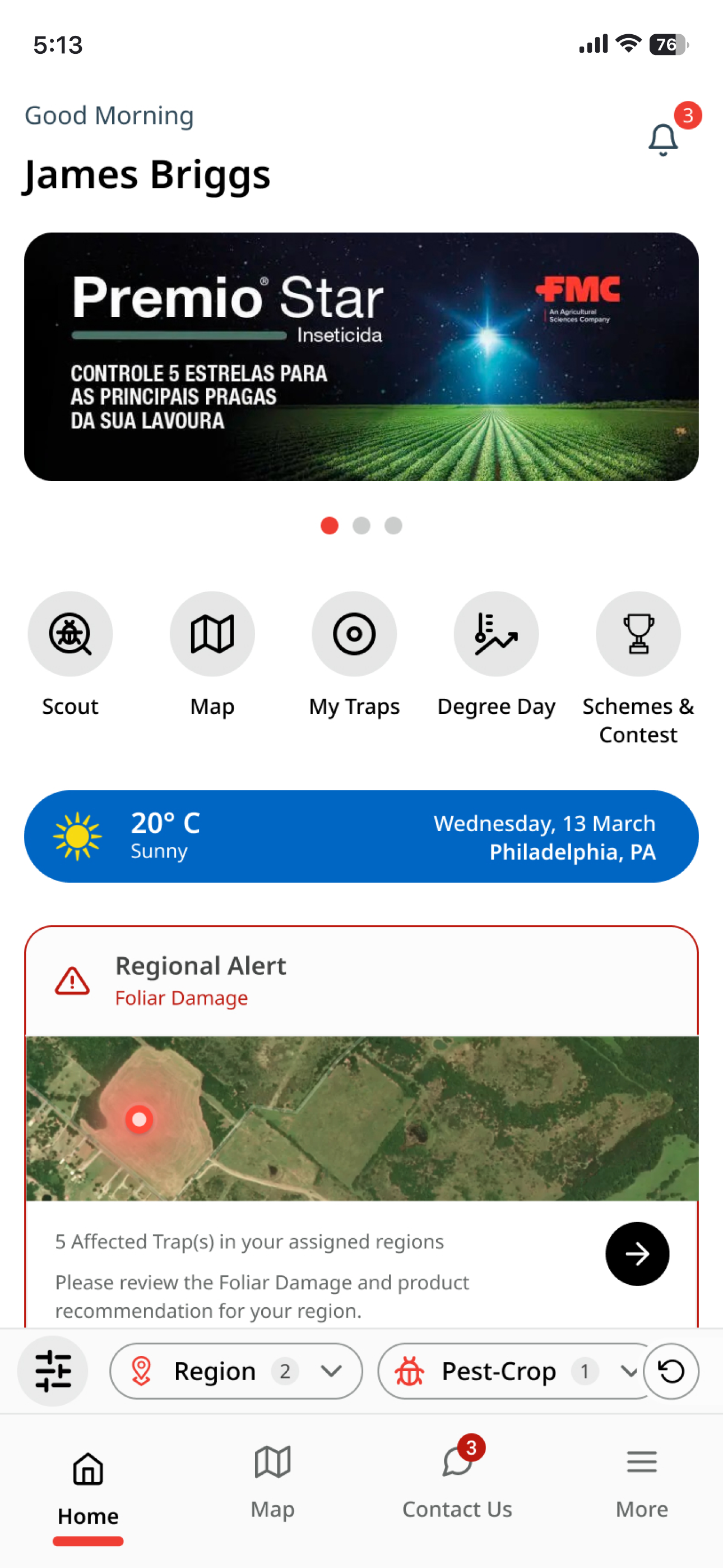Reset filters using the reset icon

(x=671, y=1371)
